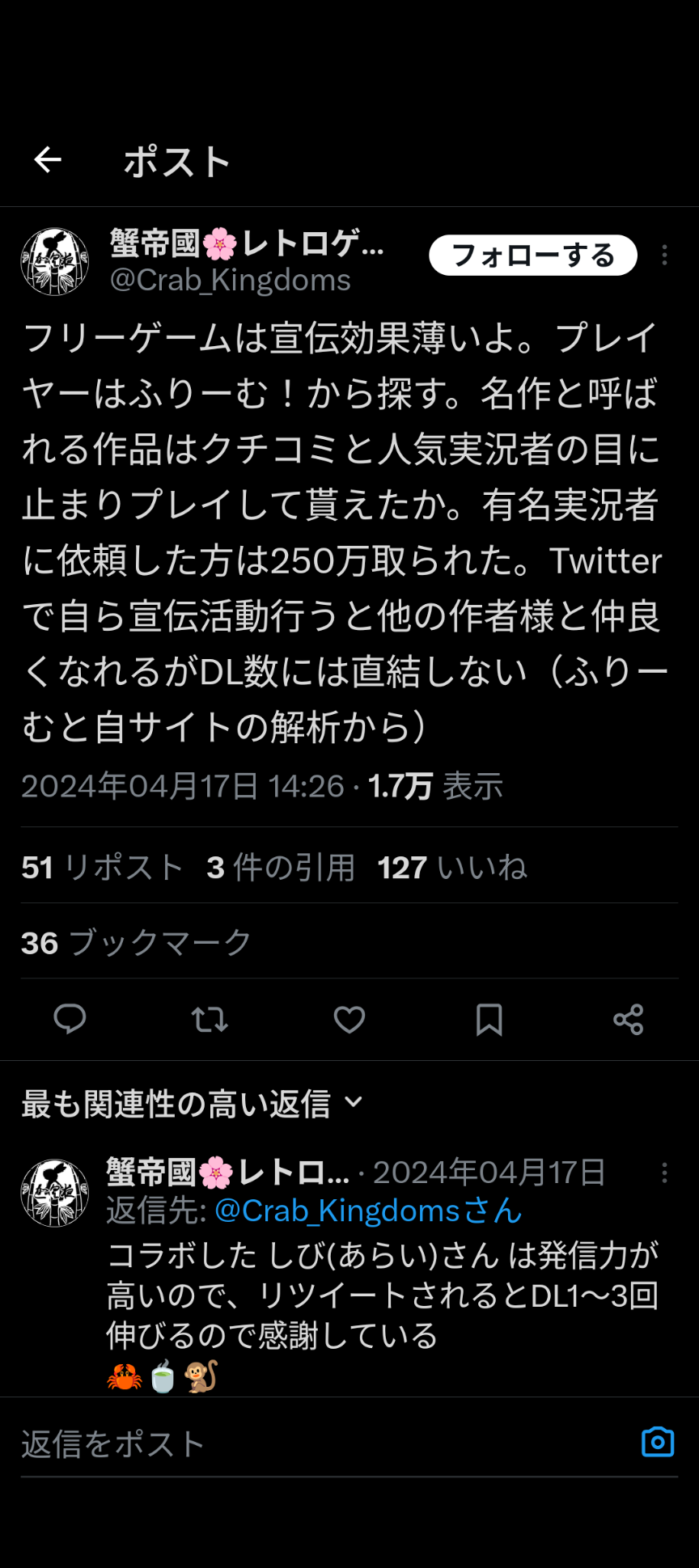699x1568 pixels.
Task: Reply to the main post
Action: (70, 1019)
